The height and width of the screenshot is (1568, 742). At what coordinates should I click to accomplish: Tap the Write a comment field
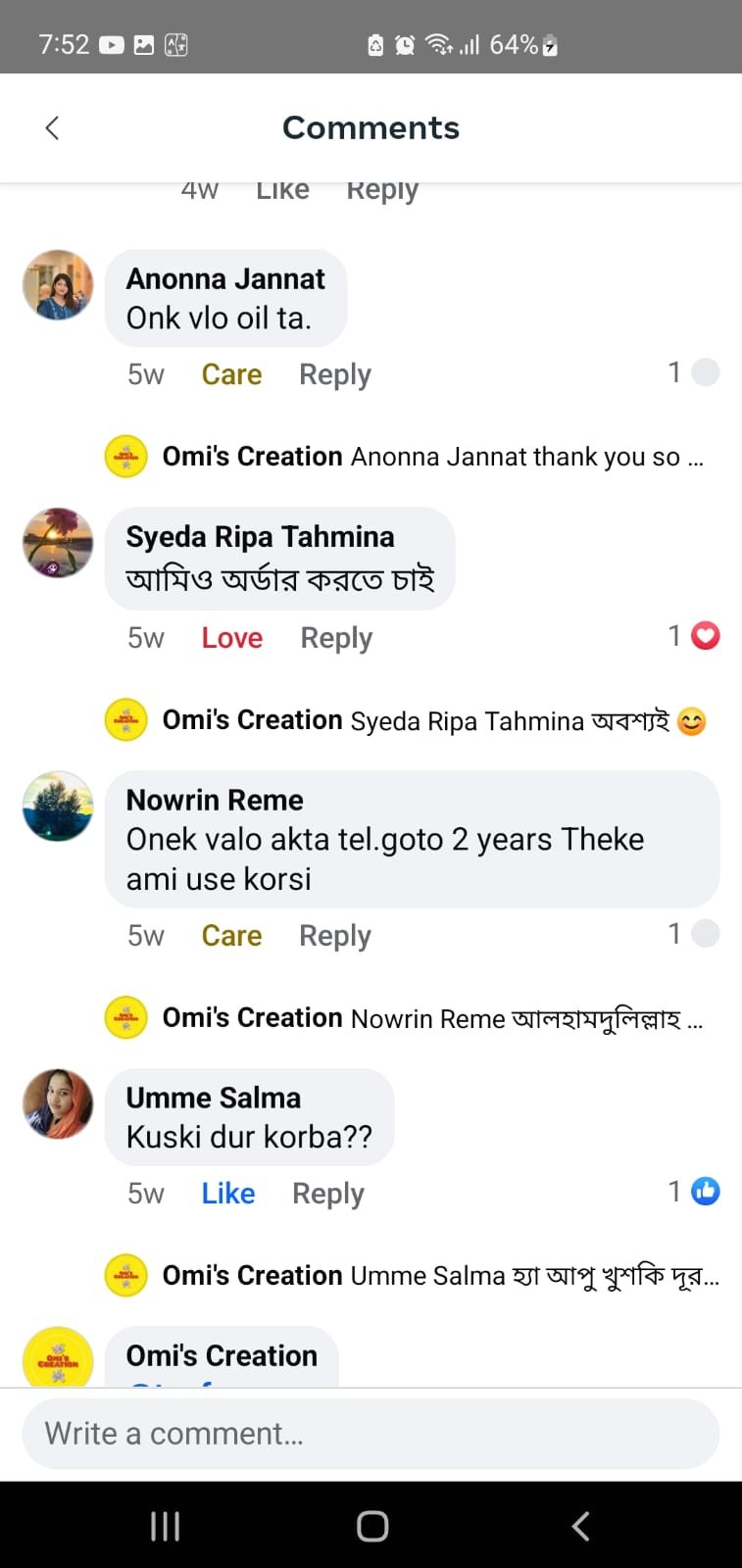371,1434
